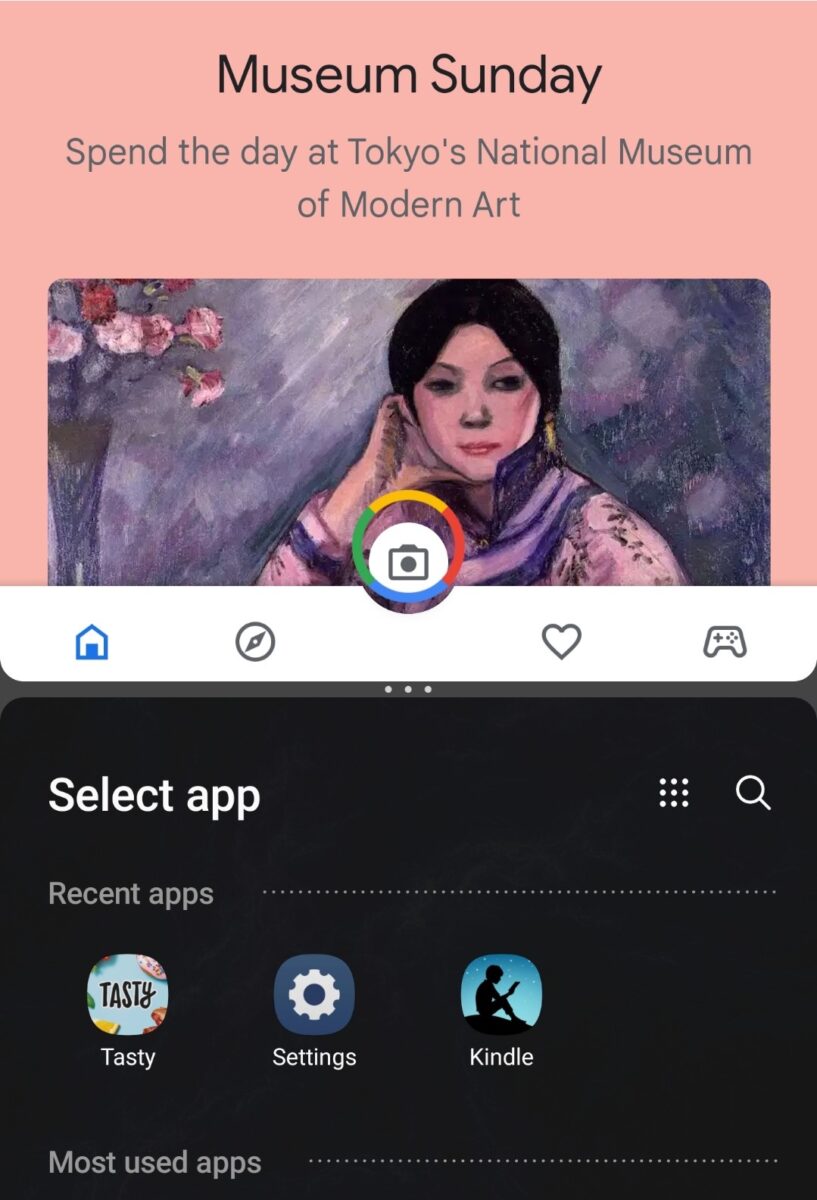Tap the split-screen divider handle
The image size is (817, 1200).
408,689
